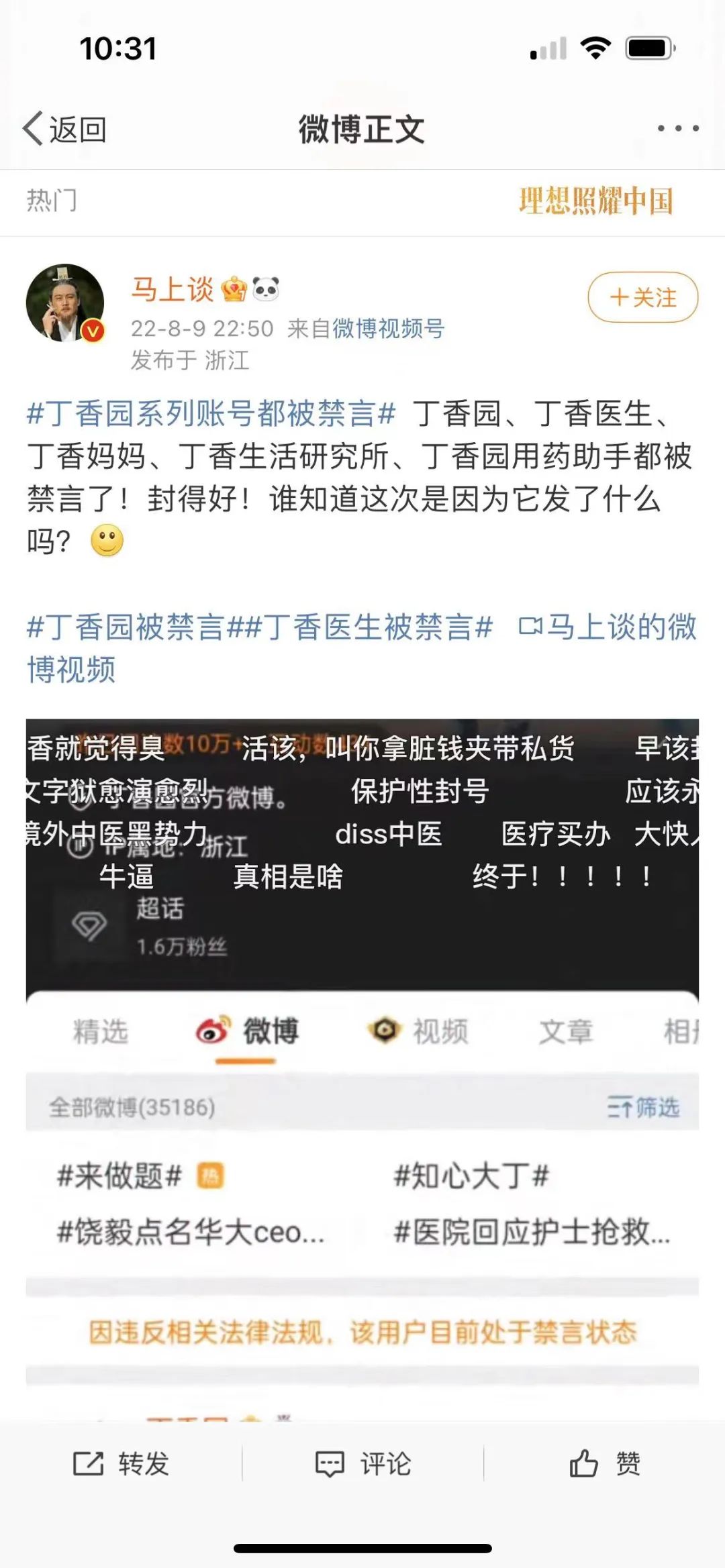
Task: Go back using the 返回 button
Action: pyautogui.click(x=64, y=129)
